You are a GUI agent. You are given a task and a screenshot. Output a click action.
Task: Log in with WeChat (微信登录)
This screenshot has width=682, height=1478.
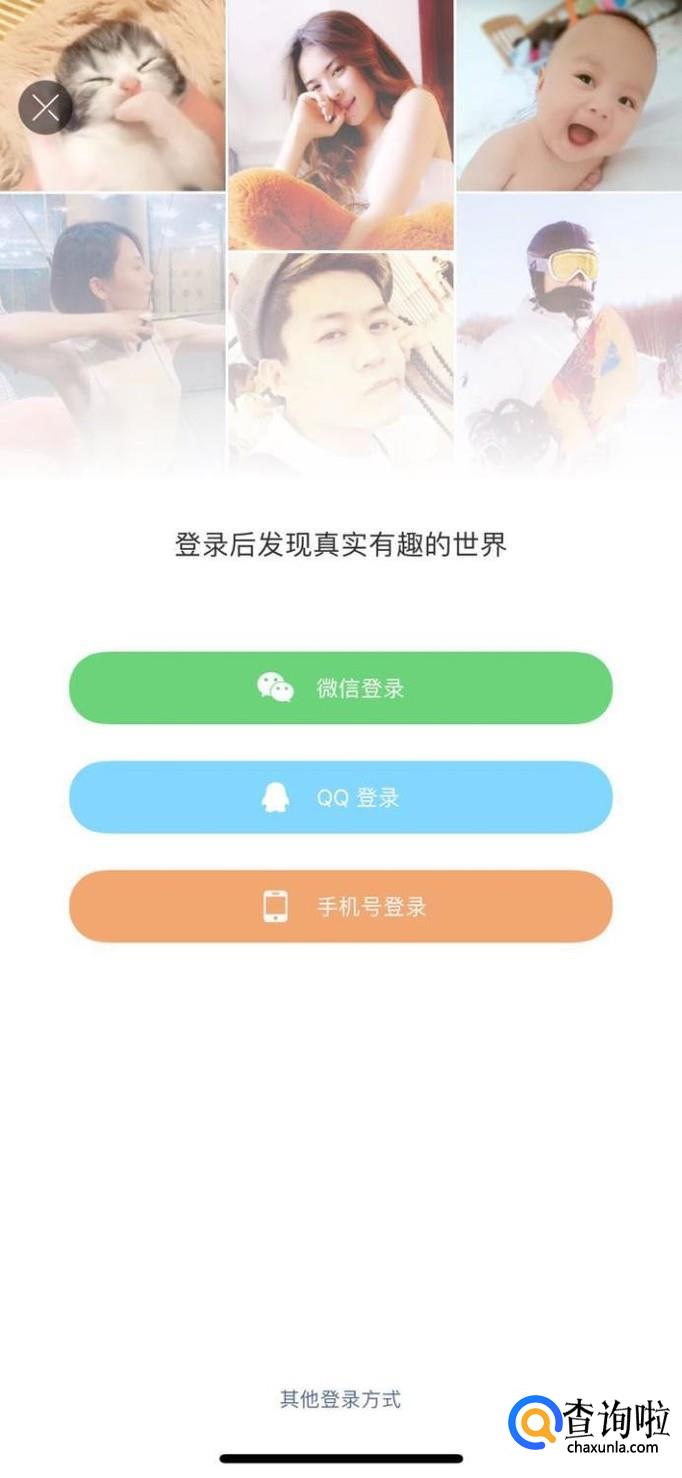coord(340,688)
